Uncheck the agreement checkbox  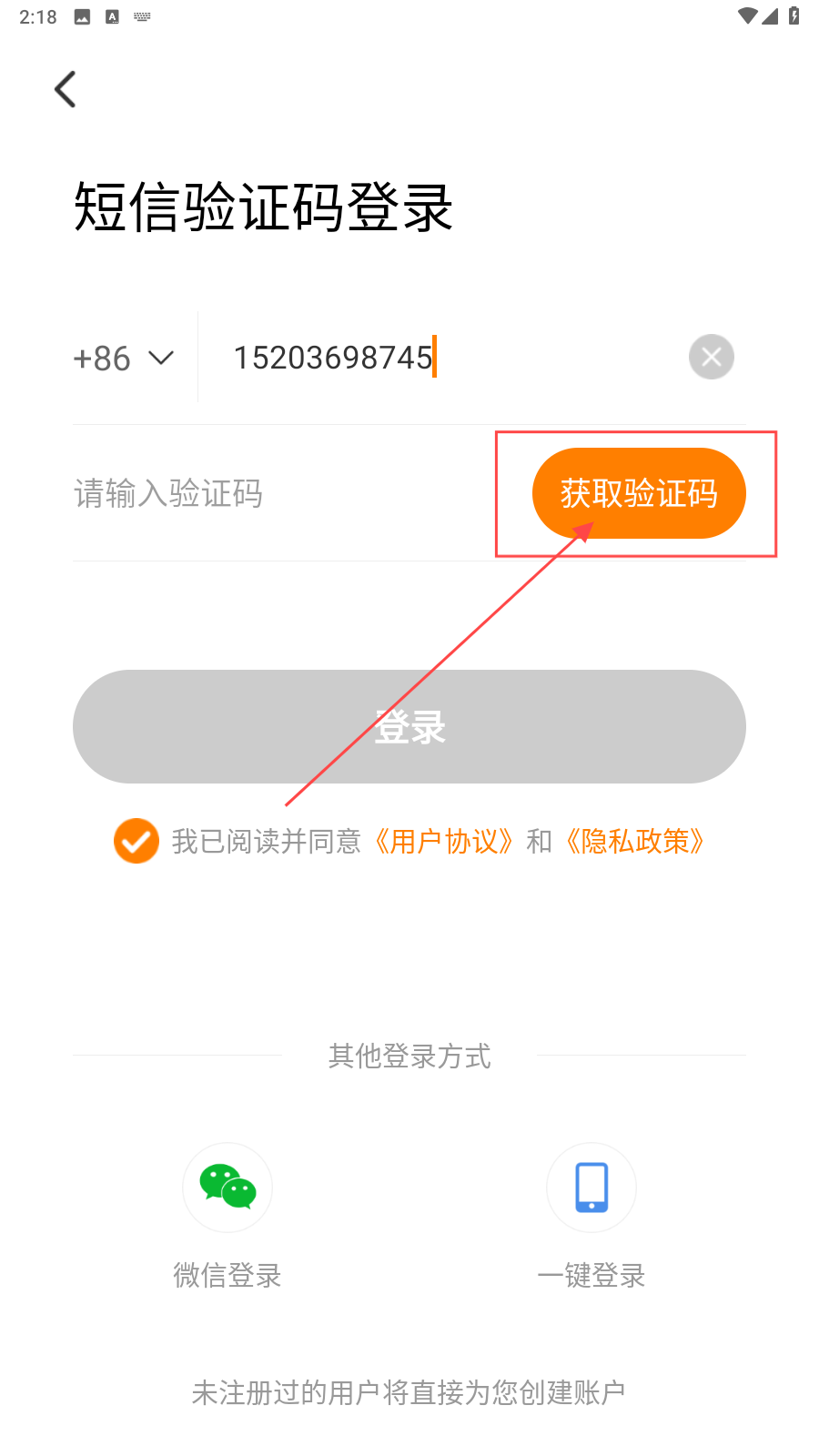coord(136,841)
